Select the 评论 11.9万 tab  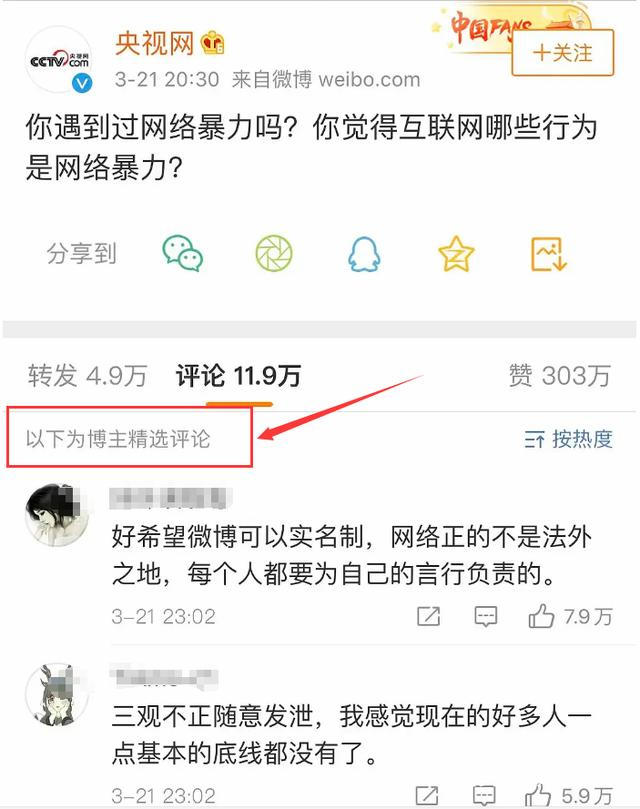click(238, 376)
